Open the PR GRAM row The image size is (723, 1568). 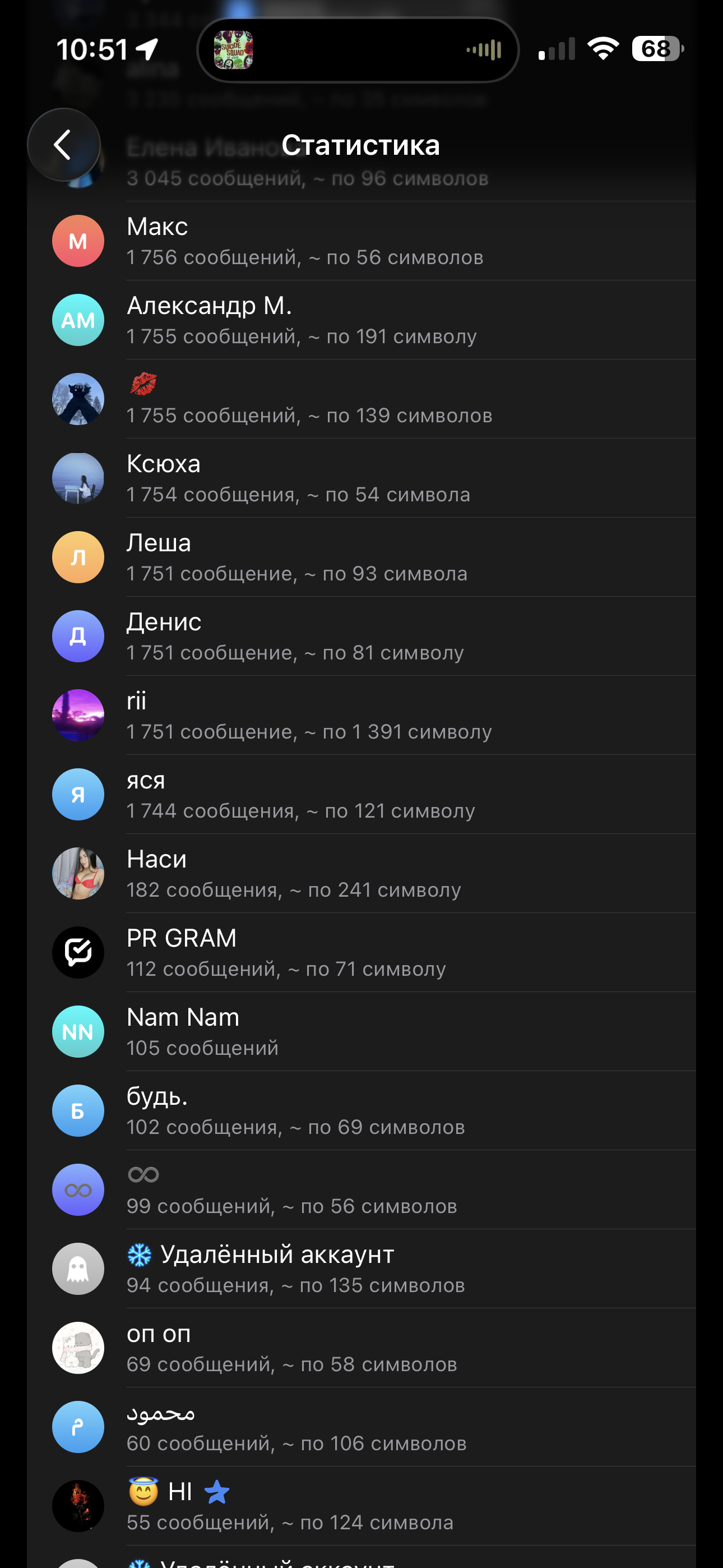pyautogui.click(x=361, y=953)
